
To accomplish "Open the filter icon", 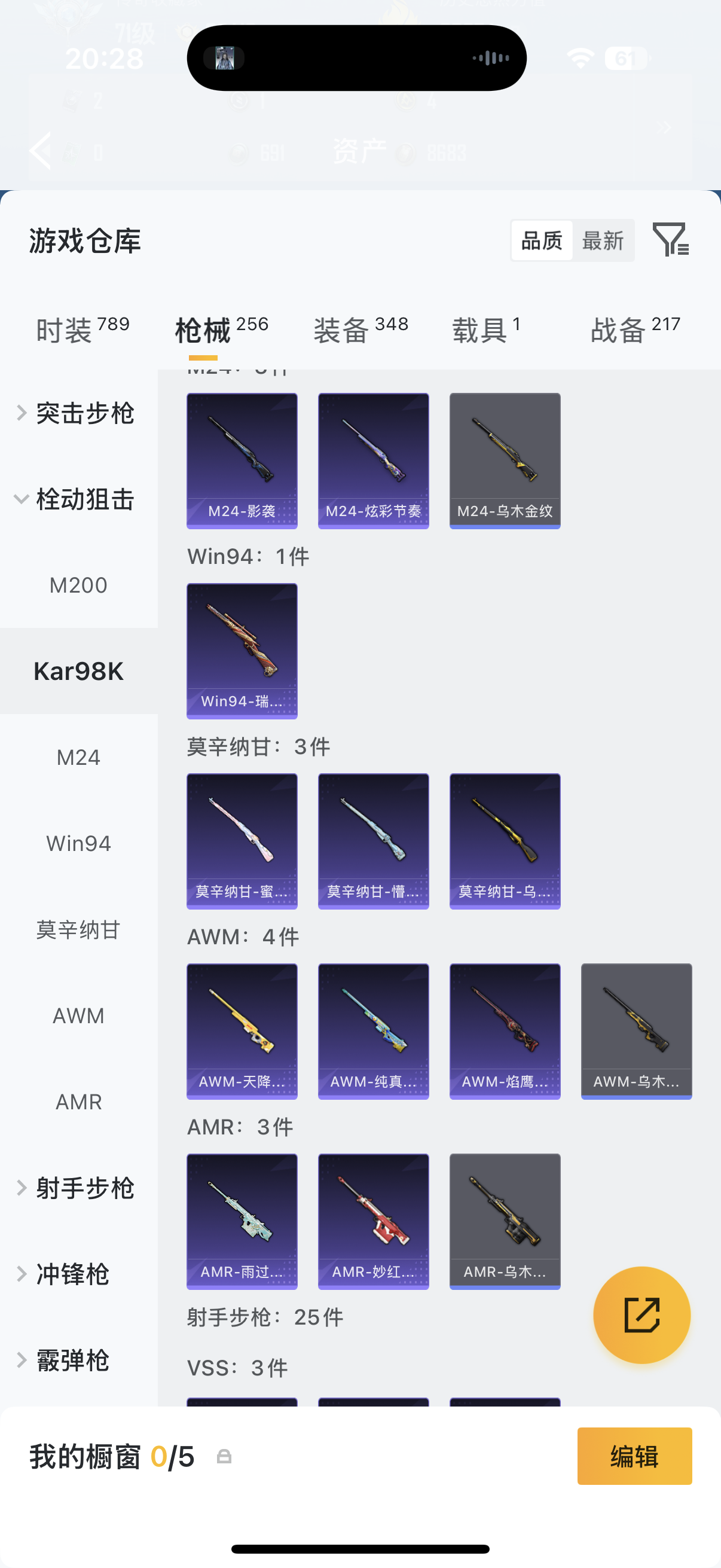I will [670, 239].
